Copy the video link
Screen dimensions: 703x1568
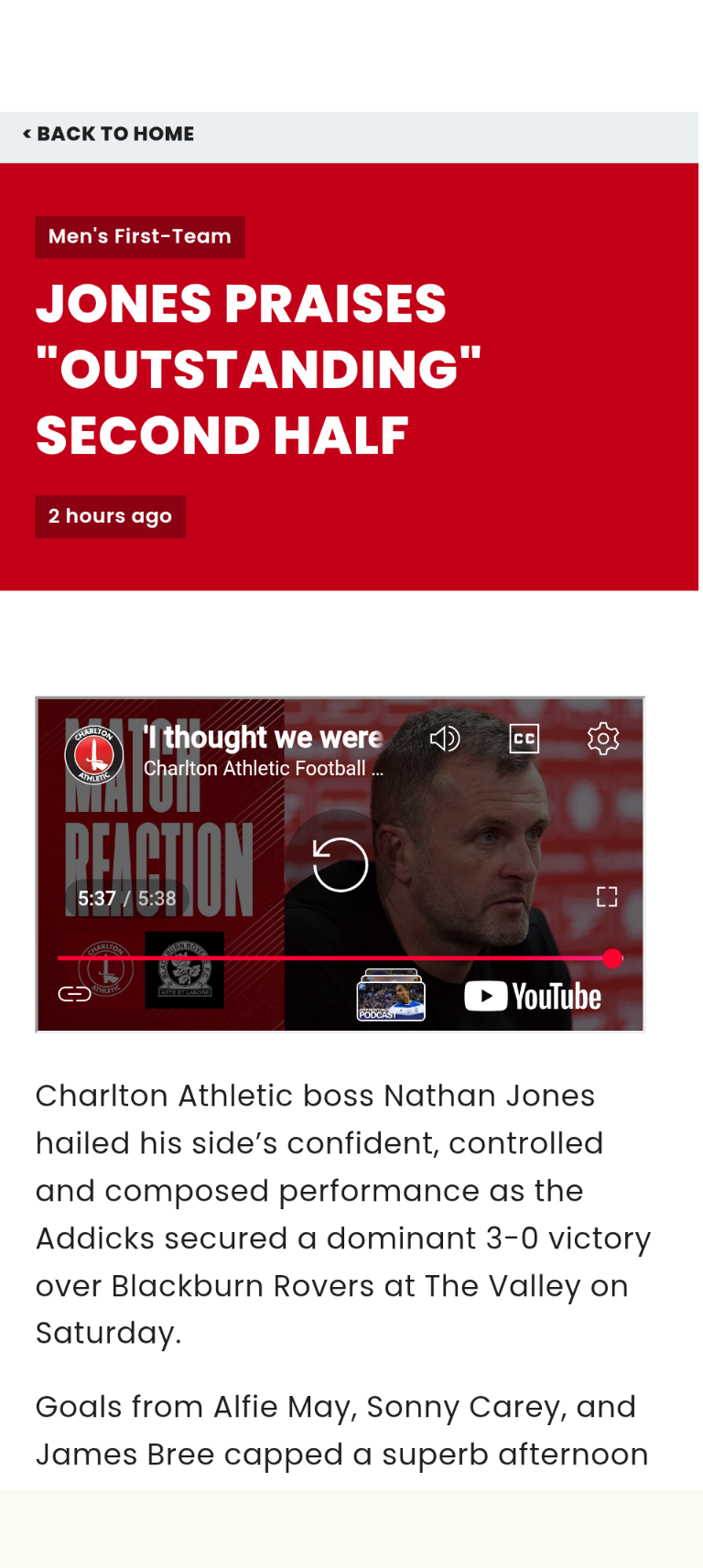(74, 994)
